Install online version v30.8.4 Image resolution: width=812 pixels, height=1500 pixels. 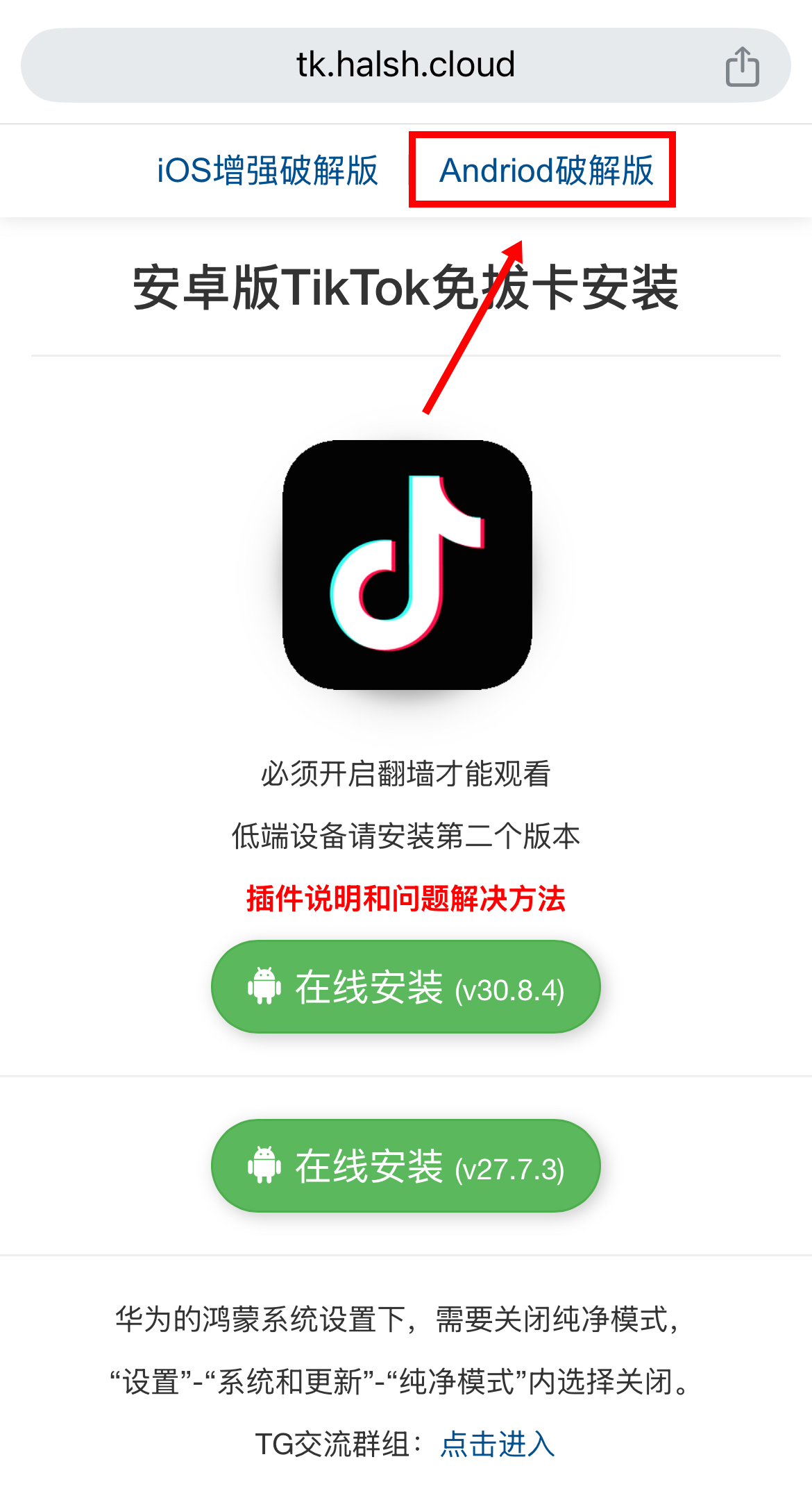405,987
